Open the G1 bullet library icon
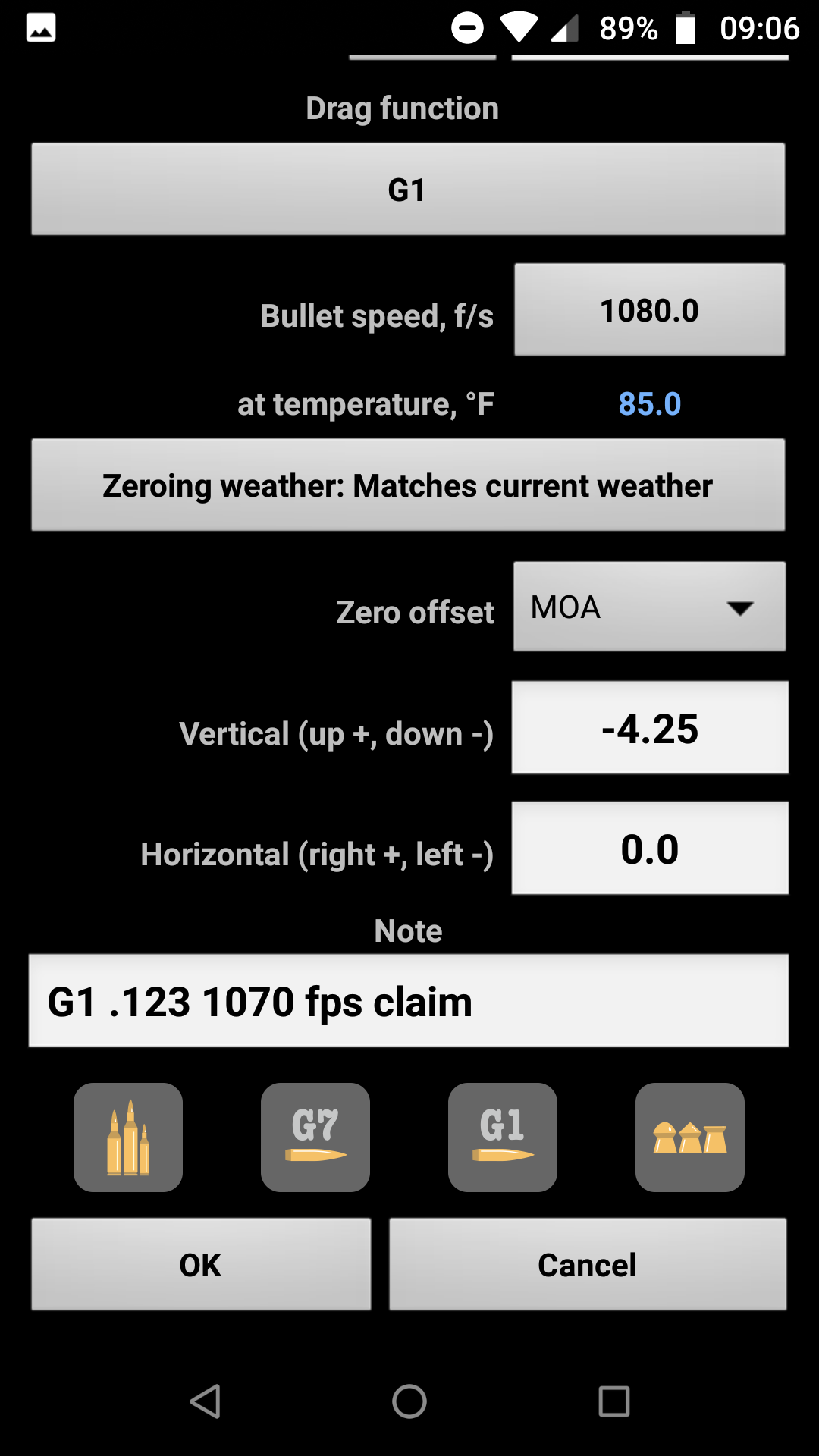The image size is (819, 1456). pyautogui.click(x=503, y=1137)
